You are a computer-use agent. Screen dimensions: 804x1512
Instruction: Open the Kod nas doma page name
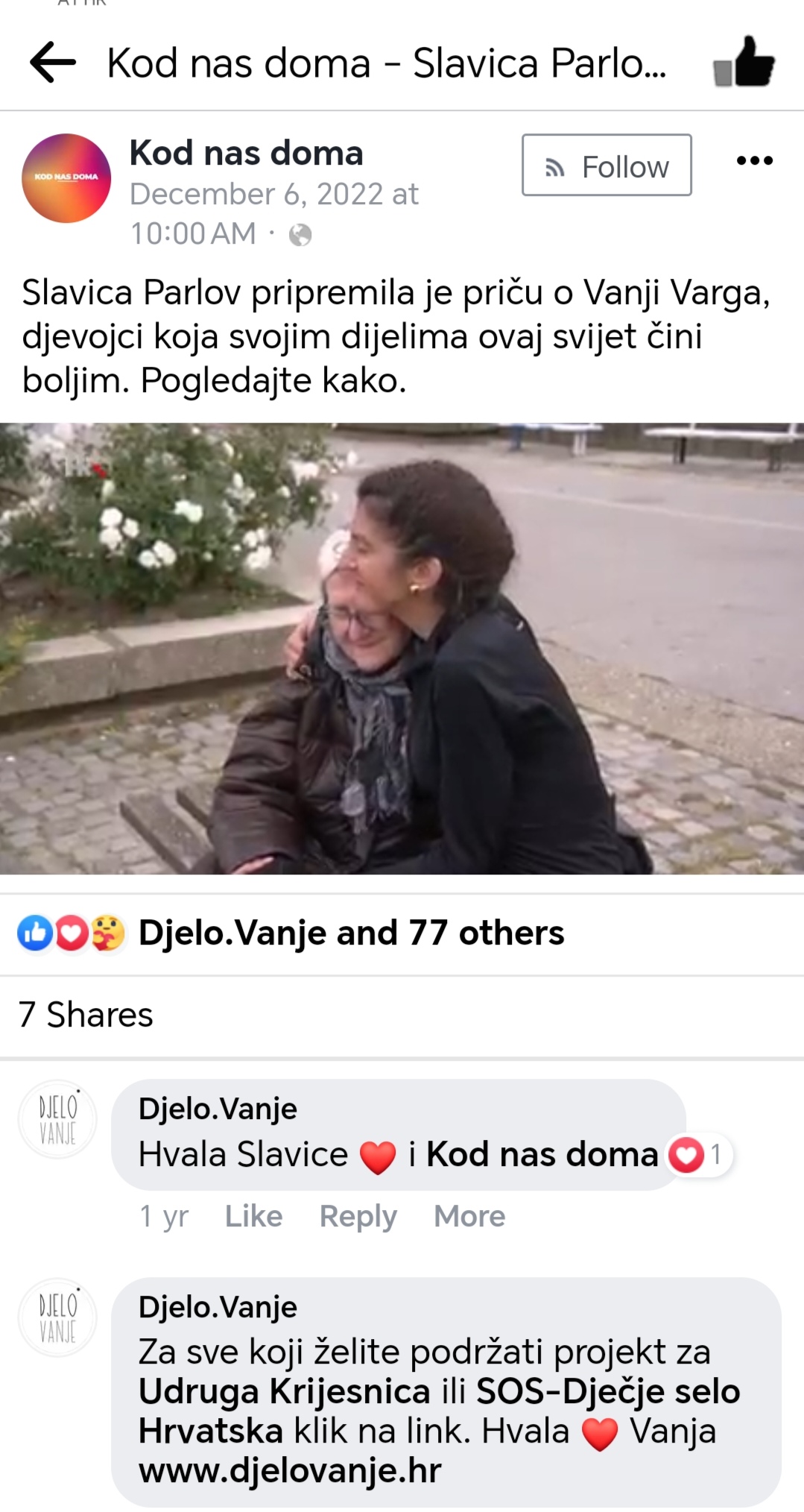246,153
